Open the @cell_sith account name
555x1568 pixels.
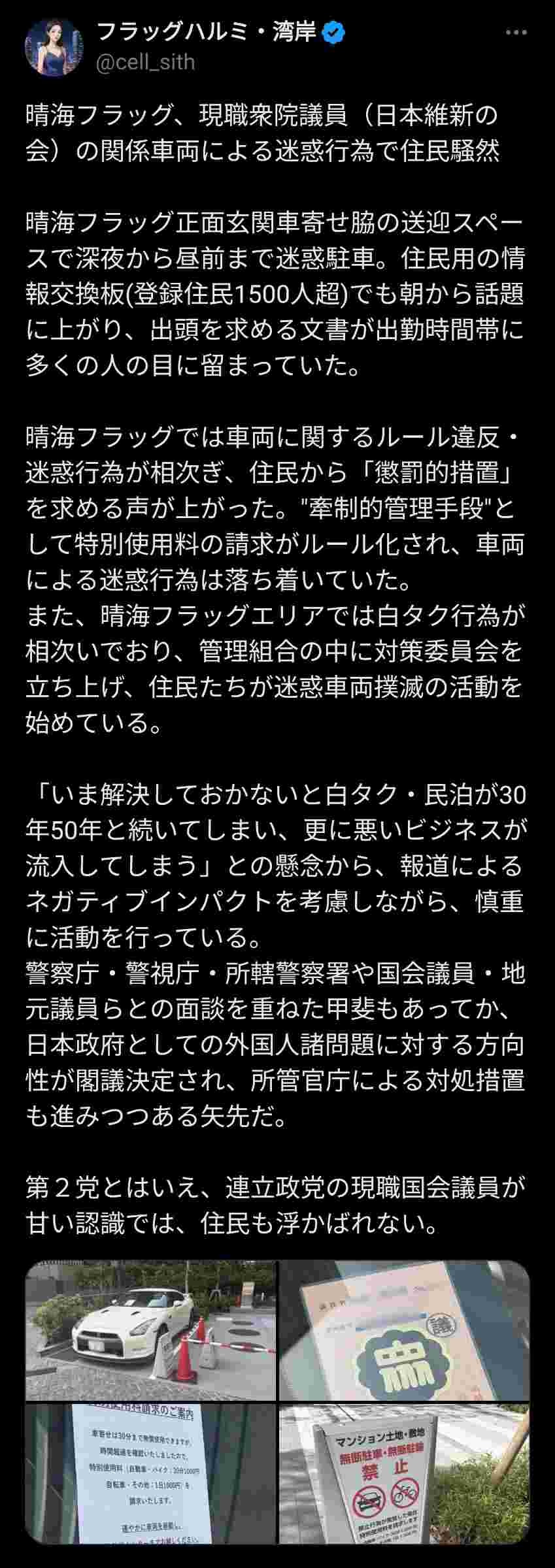pyautogui.click(x=145, y=62)
